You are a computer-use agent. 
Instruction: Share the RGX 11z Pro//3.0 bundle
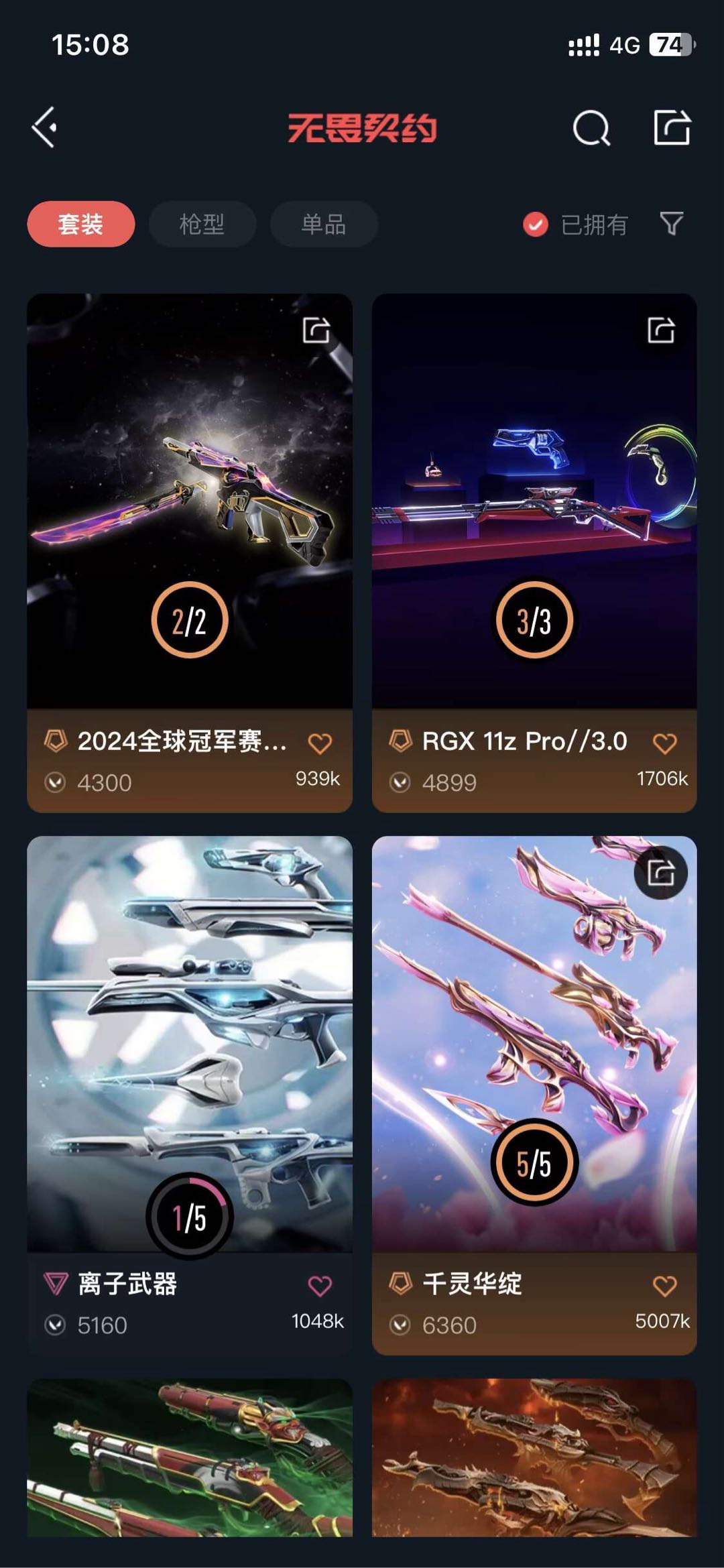click(661, 330)
